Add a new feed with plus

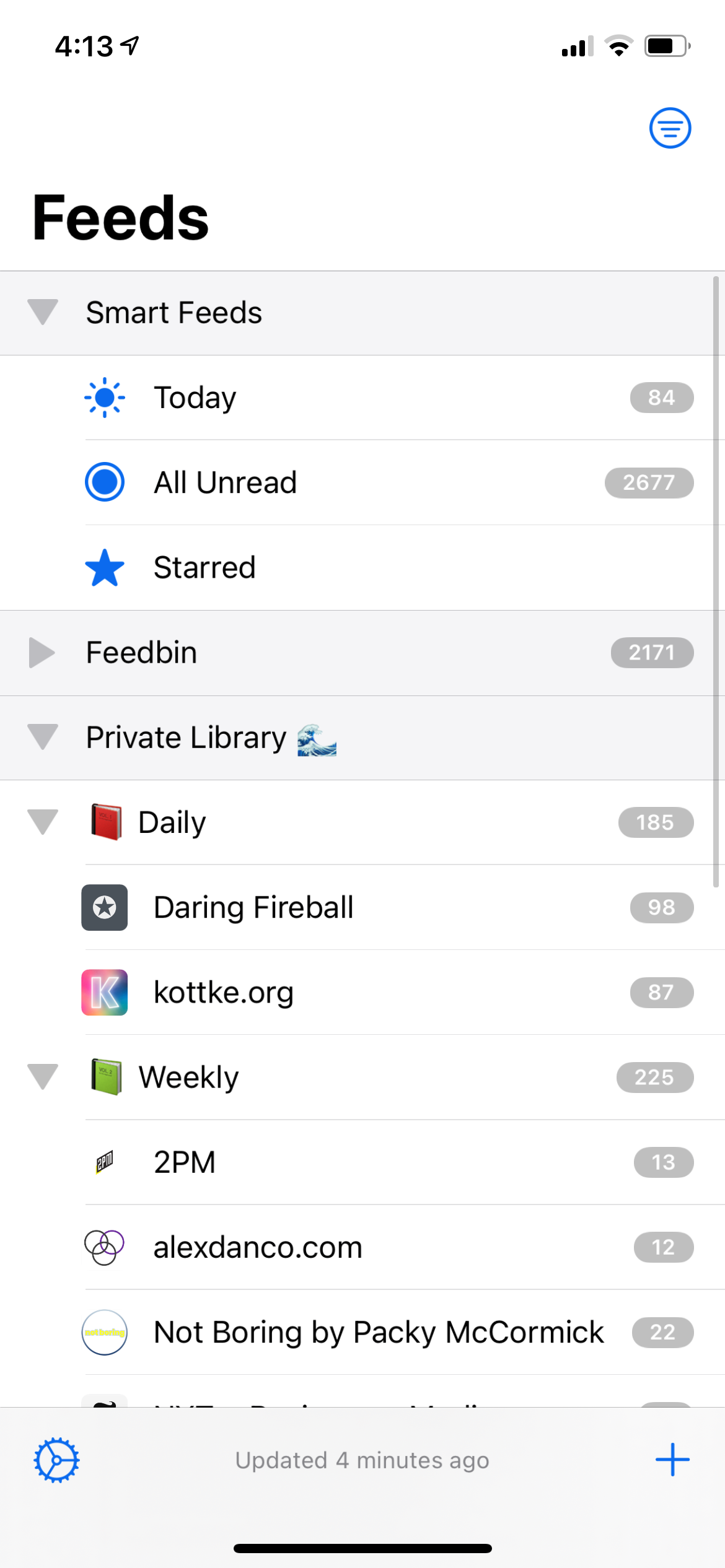click(x=672, y=1460)
